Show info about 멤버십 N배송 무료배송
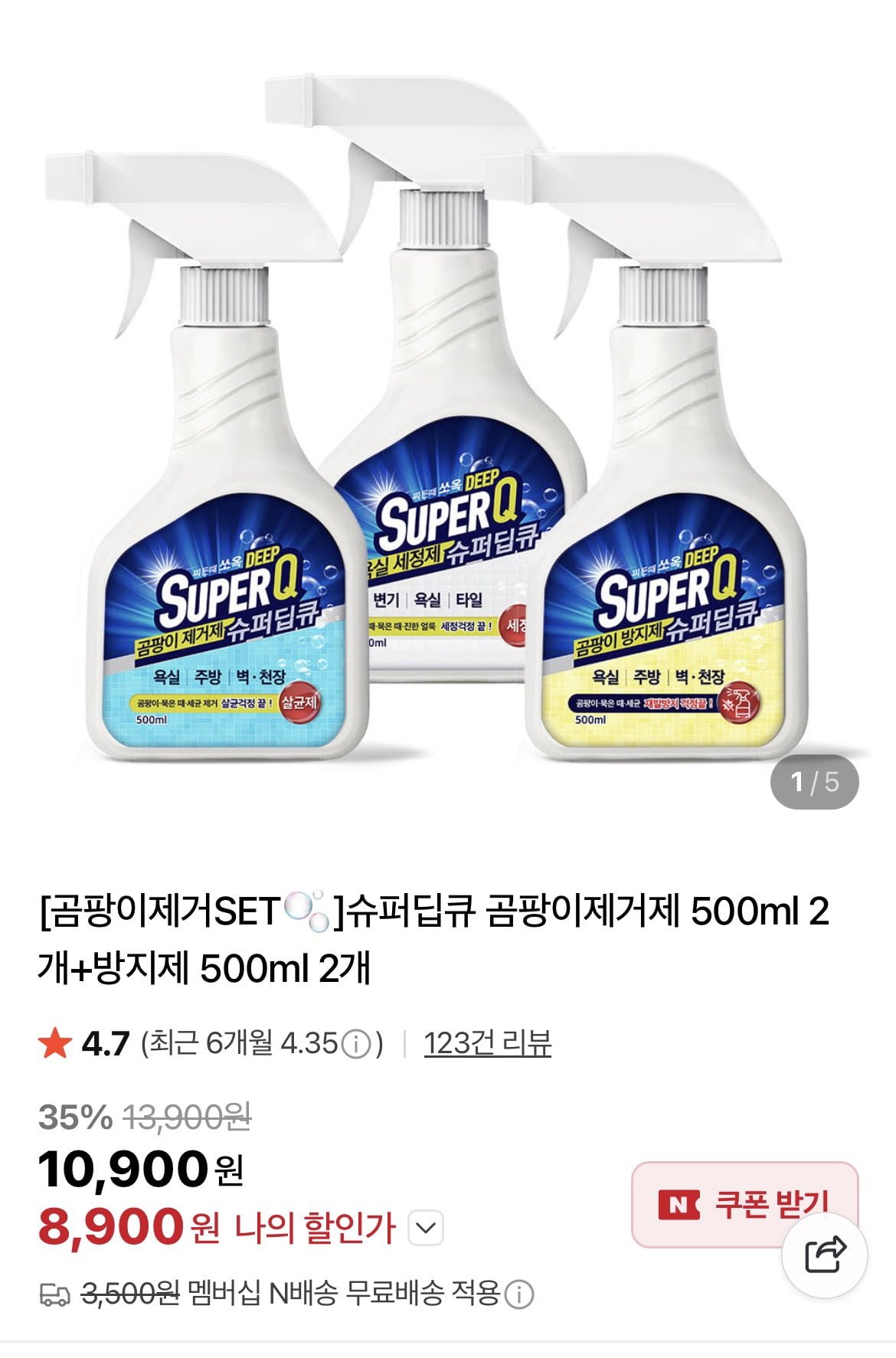 519,1295
